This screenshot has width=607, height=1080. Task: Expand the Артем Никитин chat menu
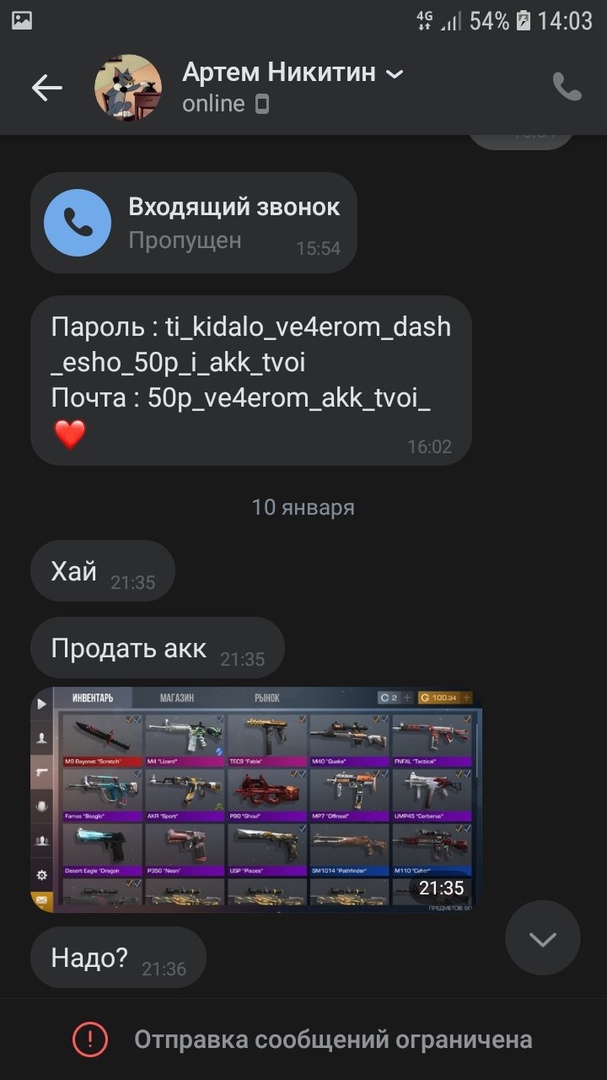394,73
